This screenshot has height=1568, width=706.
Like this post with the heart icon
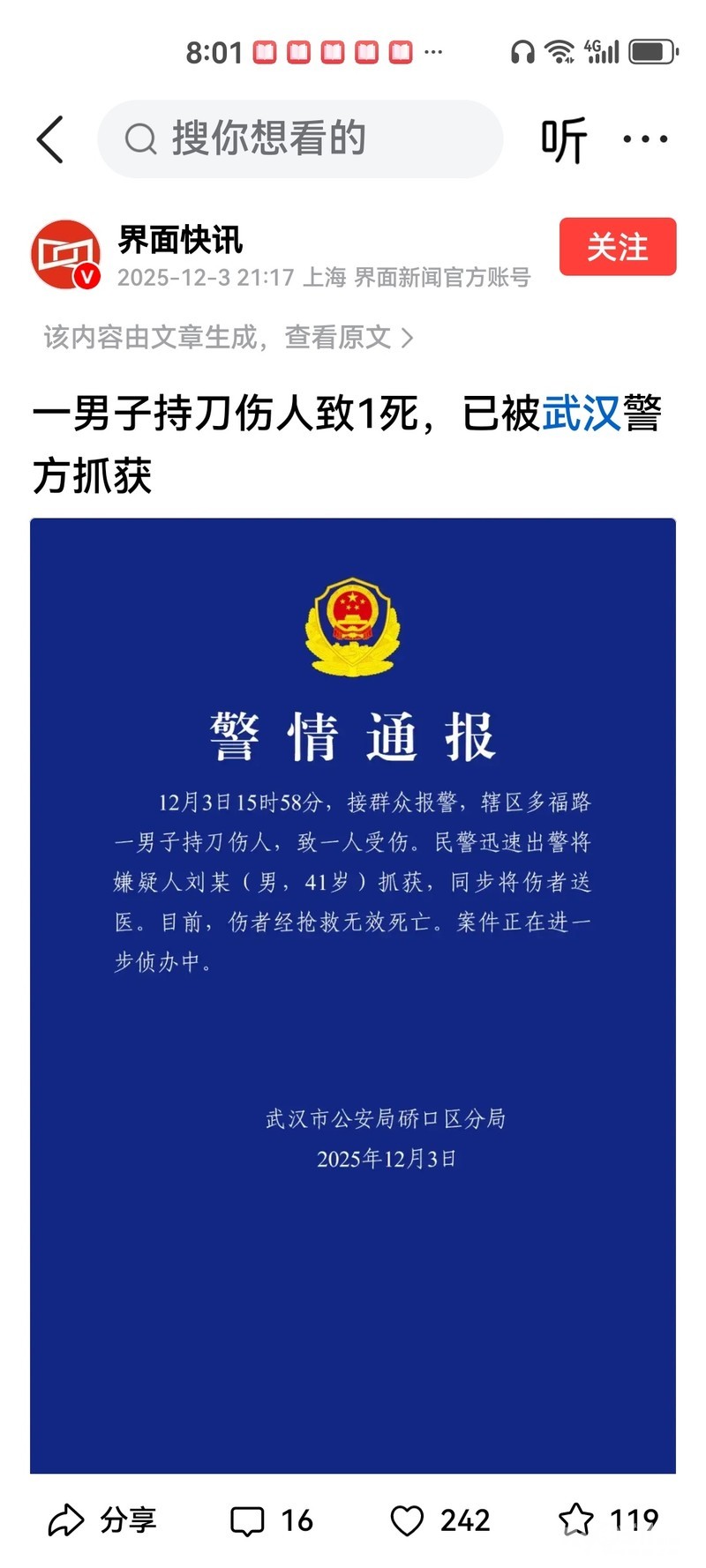click(x=407, y=1520)
